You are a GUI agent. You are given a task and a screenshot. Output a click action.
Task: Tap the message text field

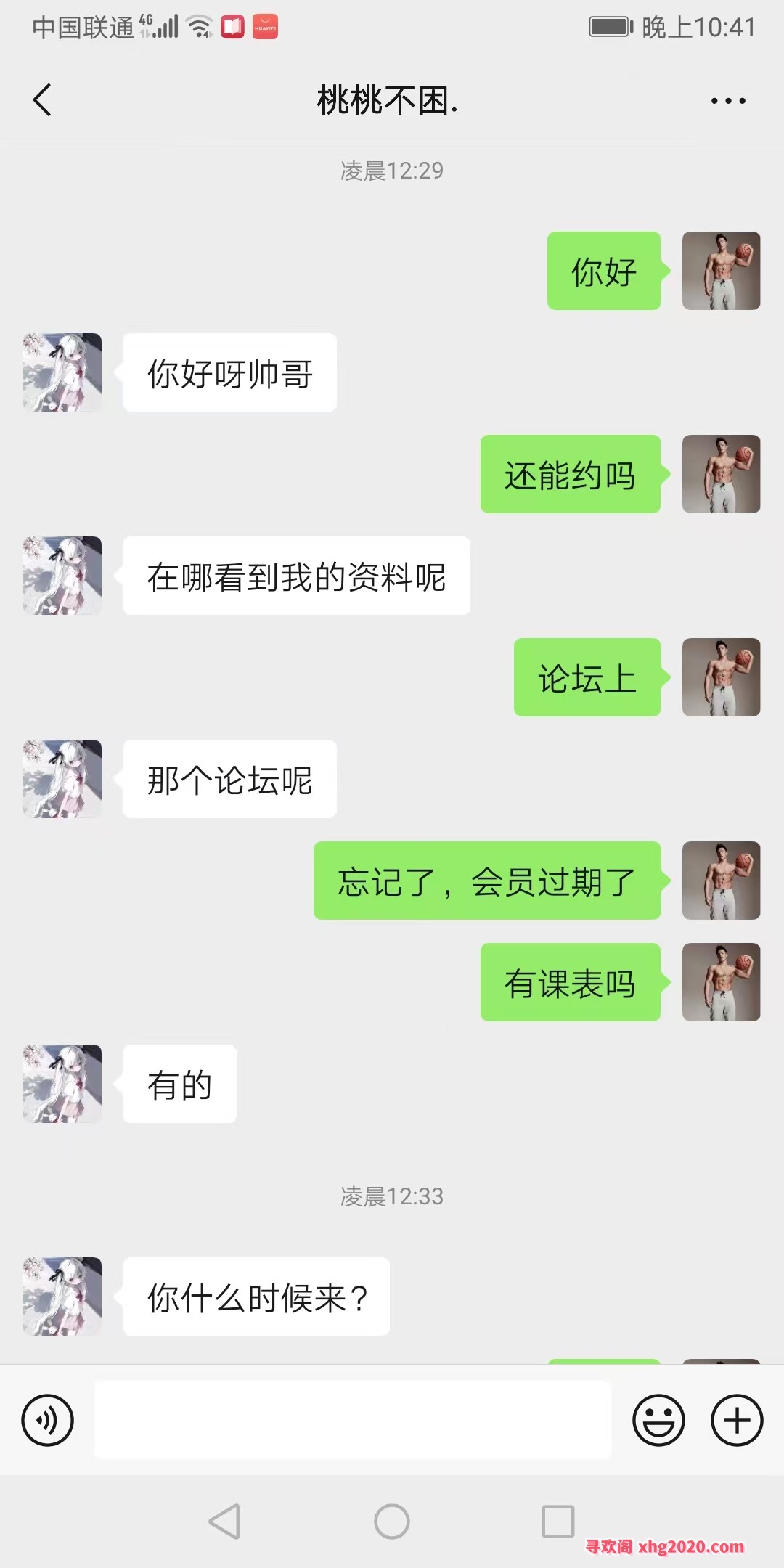(x=353, y=1420)
